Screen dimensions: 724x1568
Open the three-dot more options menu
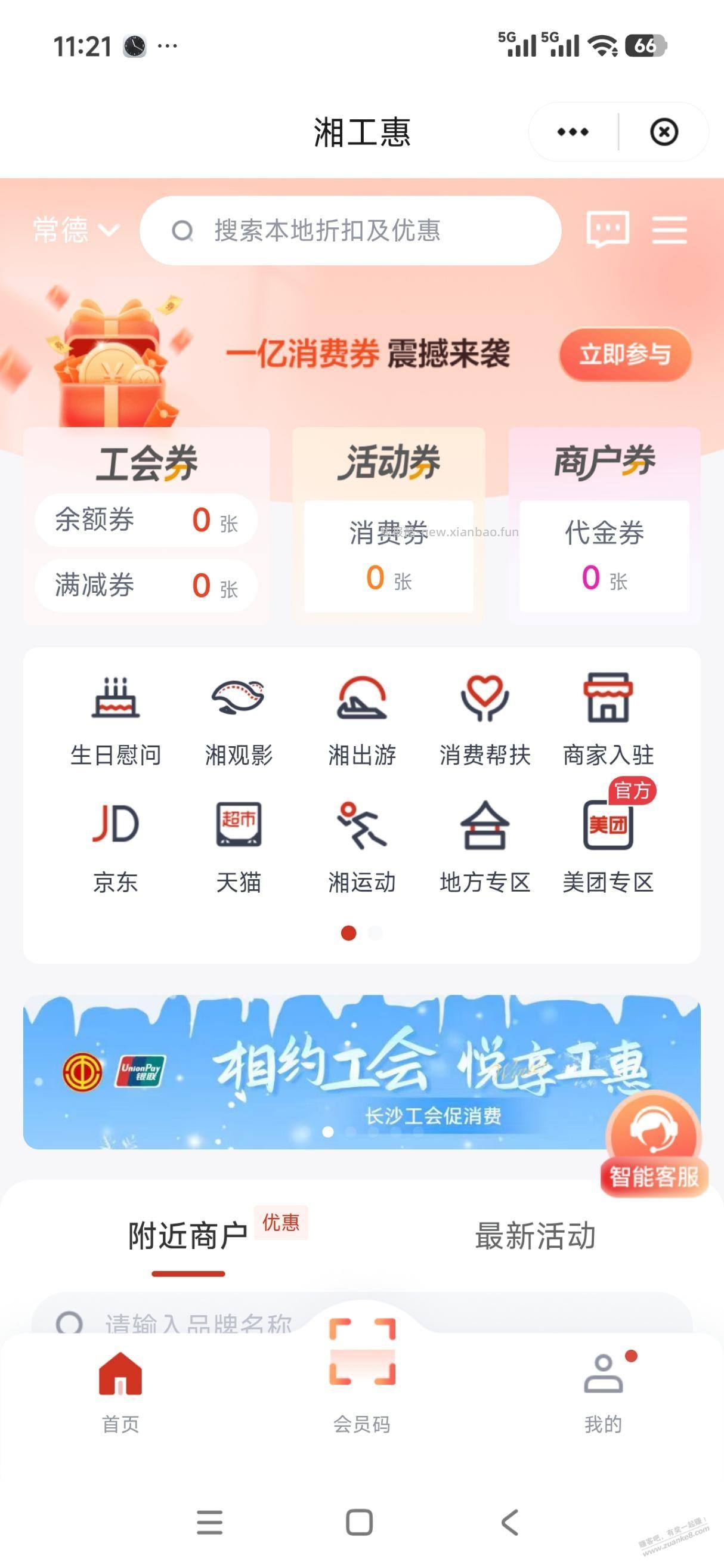(x=573, y=131)
